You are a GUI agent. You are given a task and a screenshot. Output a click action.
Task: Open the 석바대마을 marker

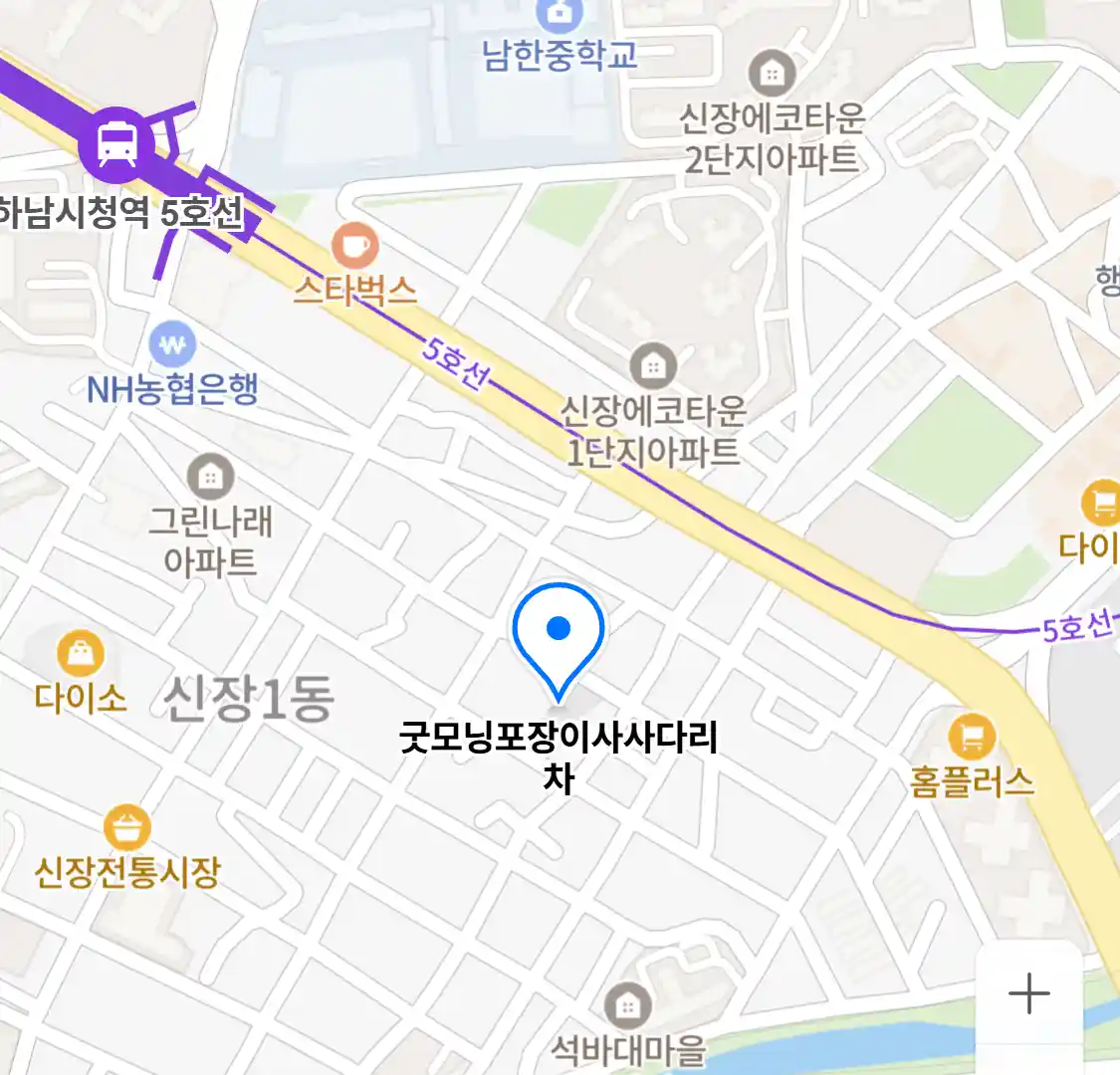[627, 1006]
